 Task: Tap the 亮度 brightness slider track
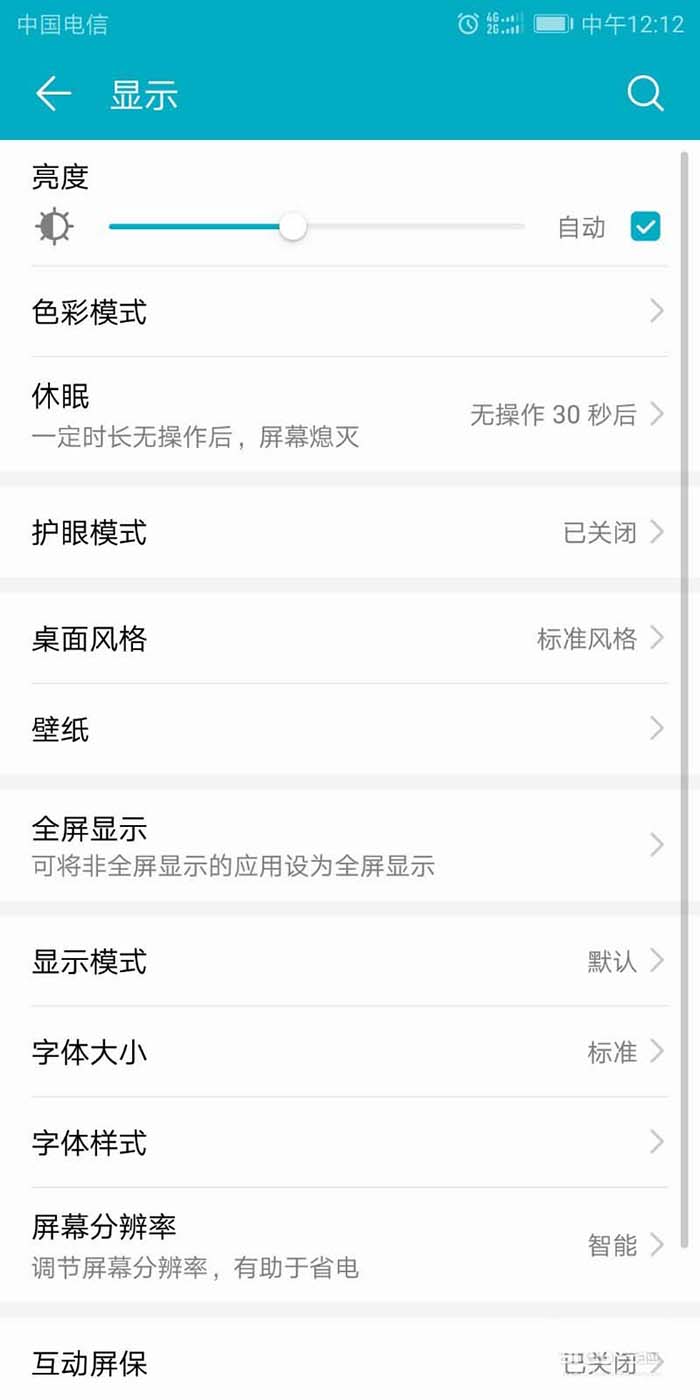400,227
